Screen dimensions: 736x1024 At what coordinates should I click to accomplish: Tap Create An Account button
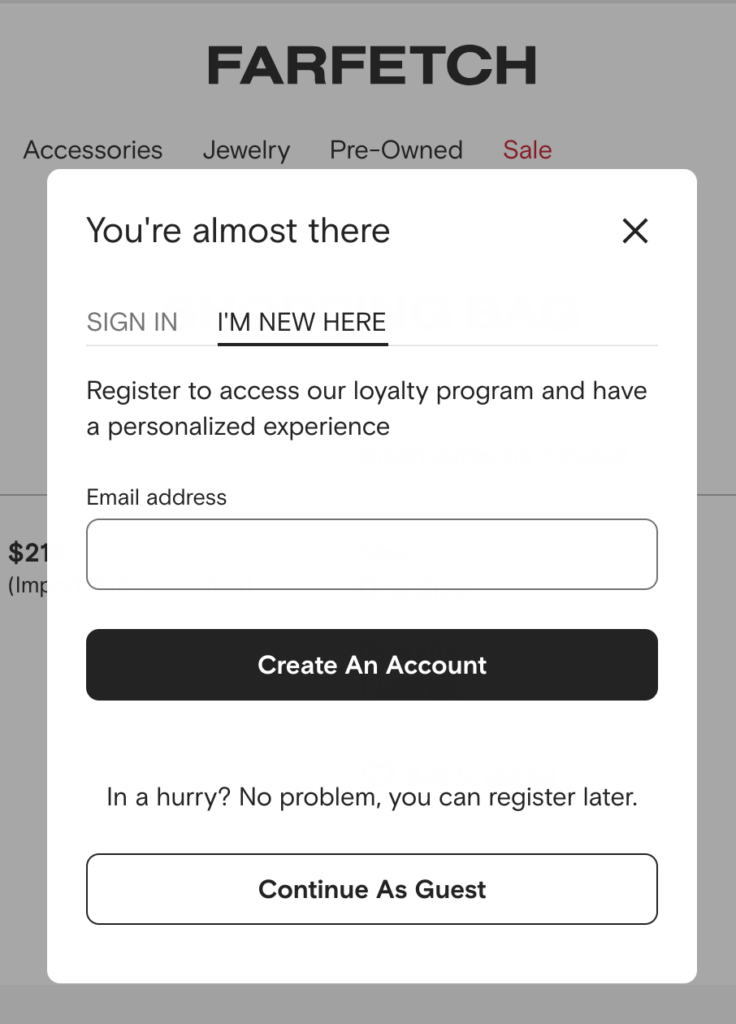tap(372, 665)
